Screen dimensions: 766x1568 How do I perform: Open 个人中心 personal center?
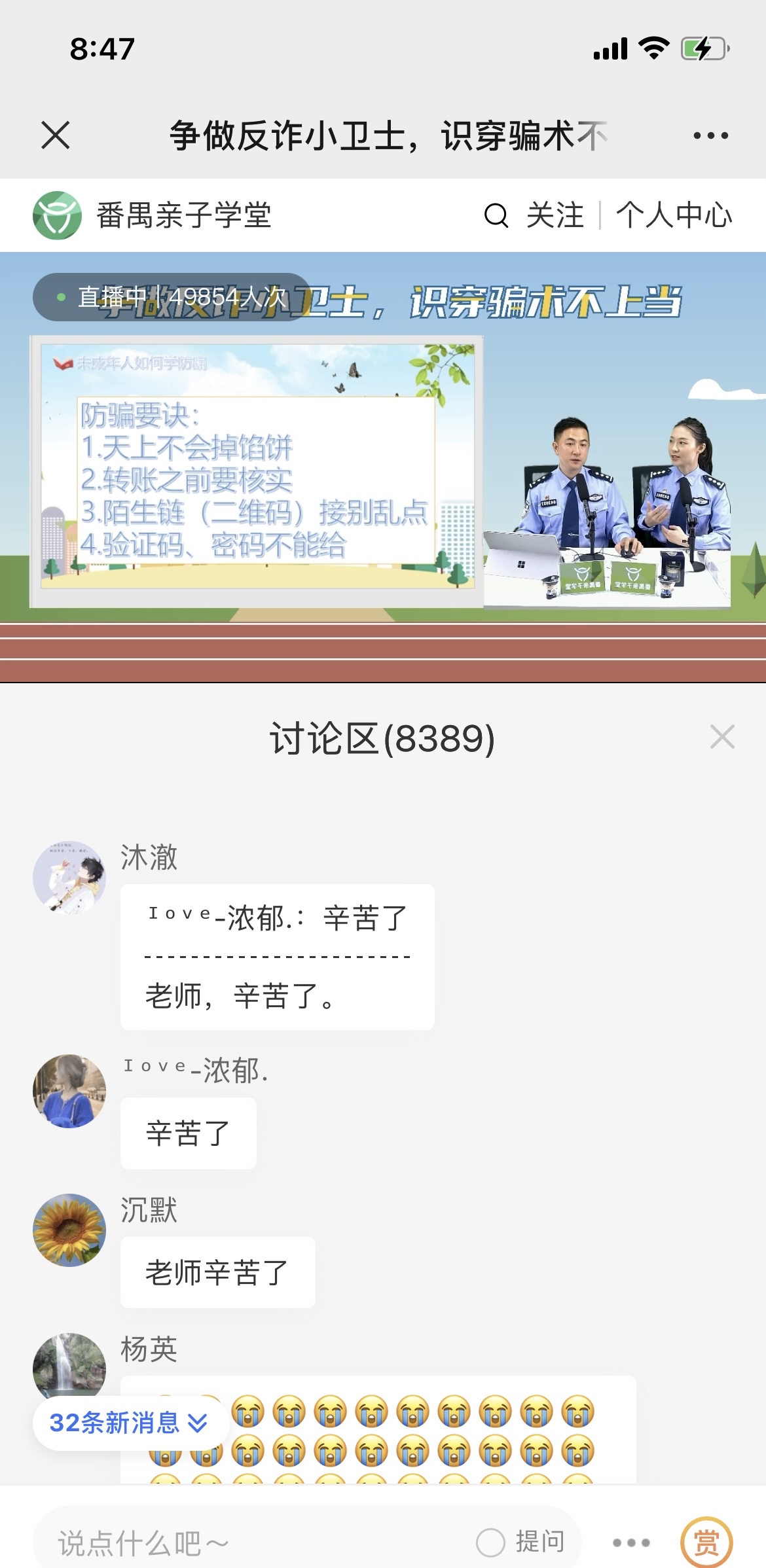[674, 215]
